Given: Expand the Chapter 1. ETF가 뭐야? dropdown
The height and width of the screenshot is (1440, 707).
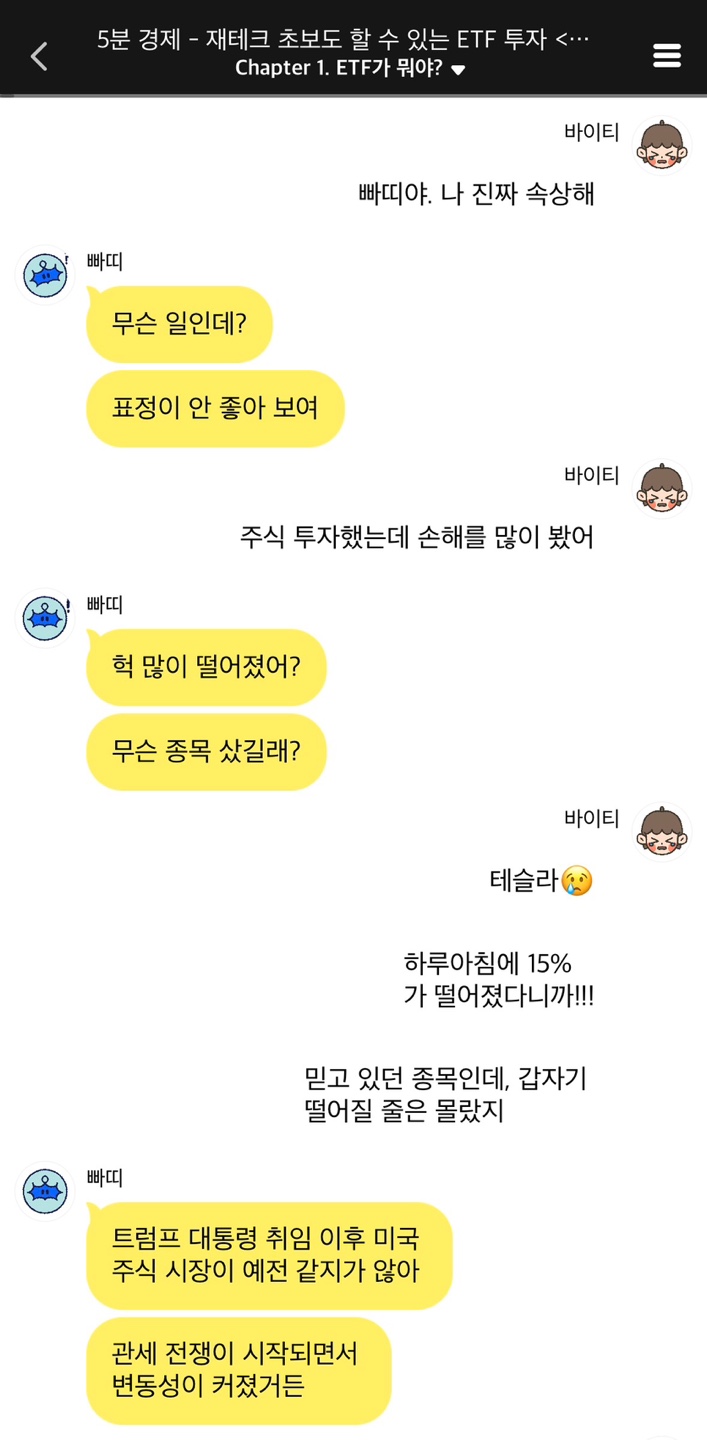Looking at the screenshot, I should [x=351, y=69].
